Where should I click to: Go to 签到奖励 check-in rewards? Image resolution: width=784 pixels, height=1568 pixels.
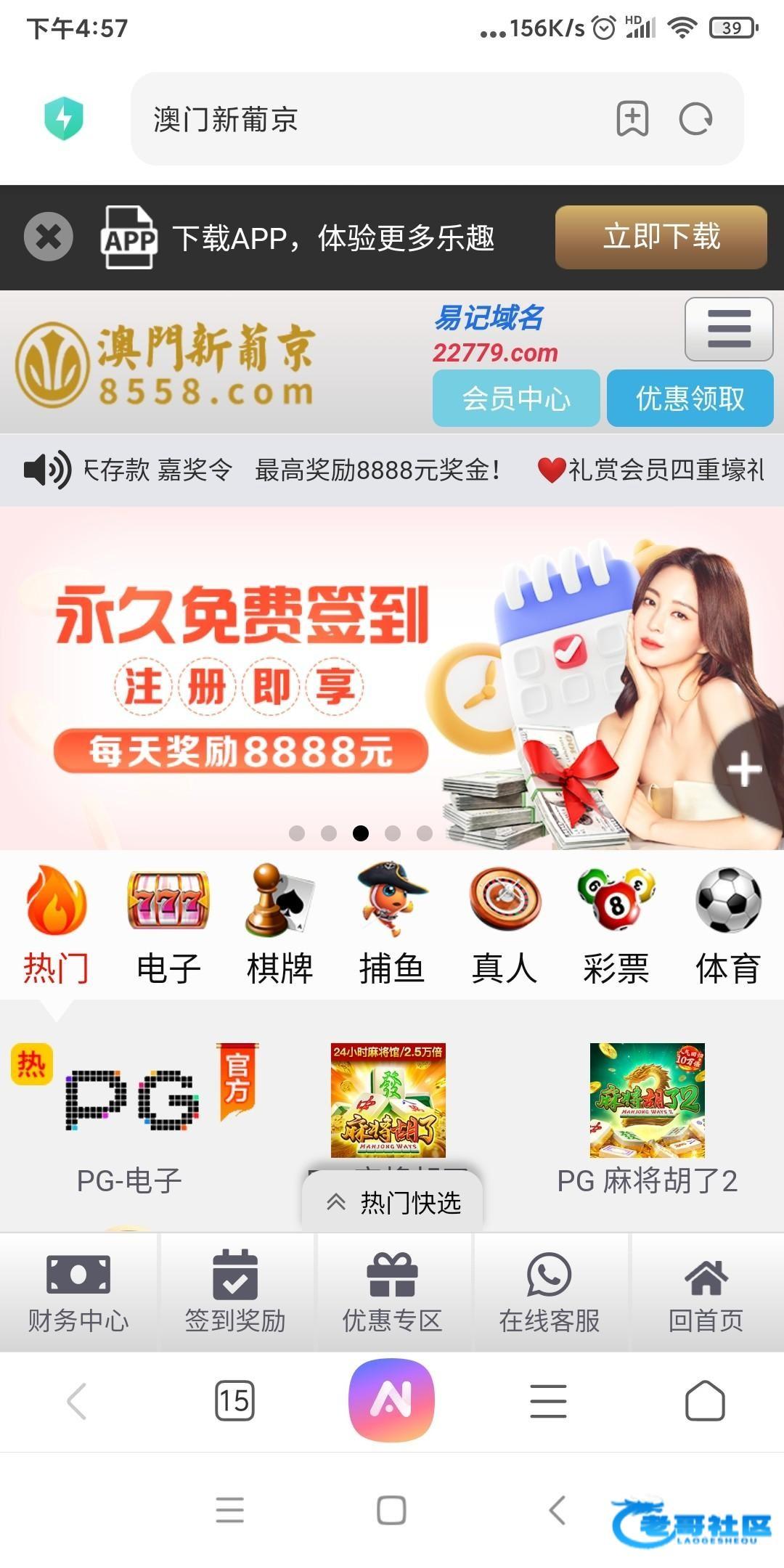[235, 1293]
